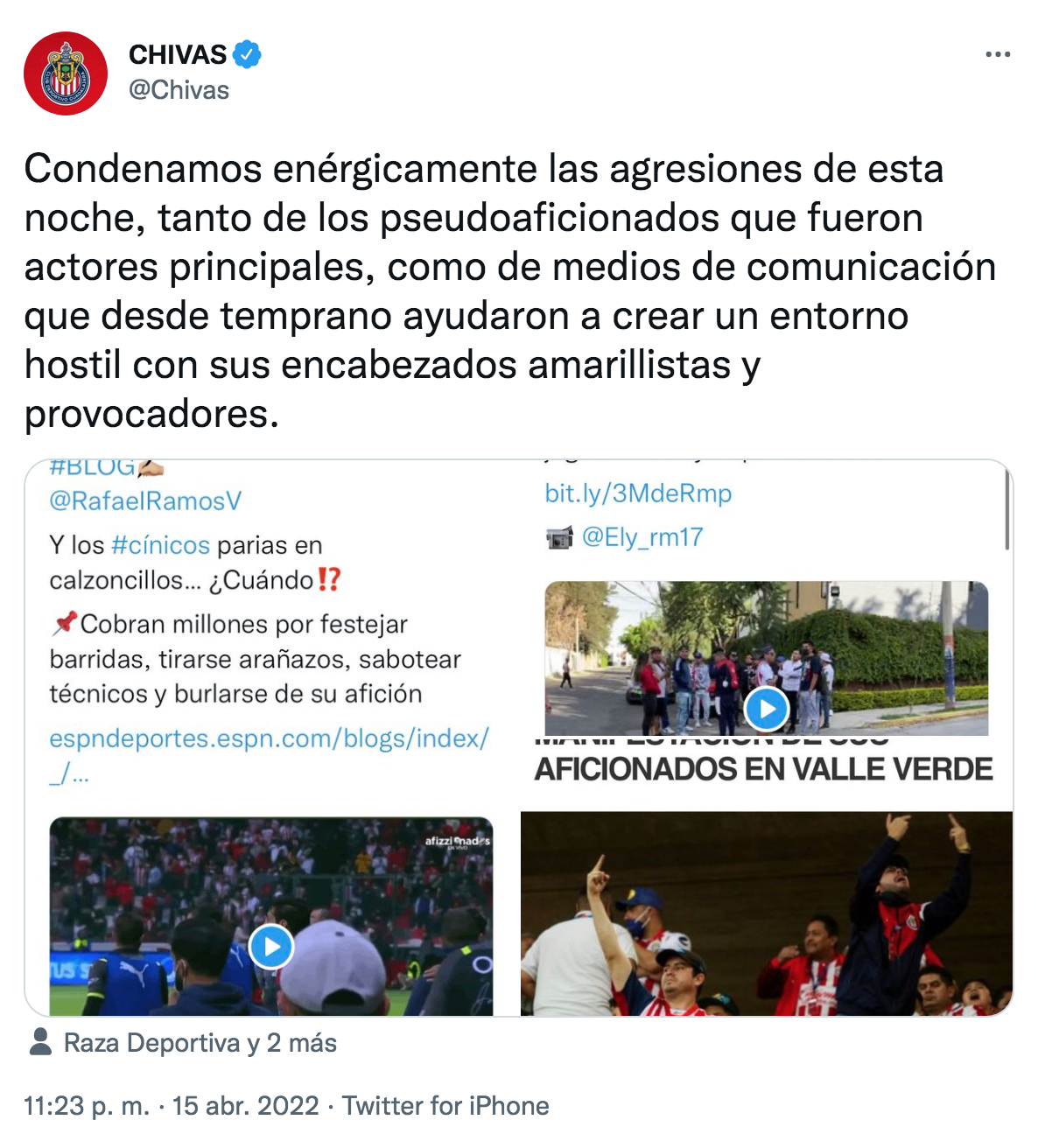
Task: Open the tweet timestamp 11:23 p. m. 15 abr. 2022
Action: pos(172,1106)
